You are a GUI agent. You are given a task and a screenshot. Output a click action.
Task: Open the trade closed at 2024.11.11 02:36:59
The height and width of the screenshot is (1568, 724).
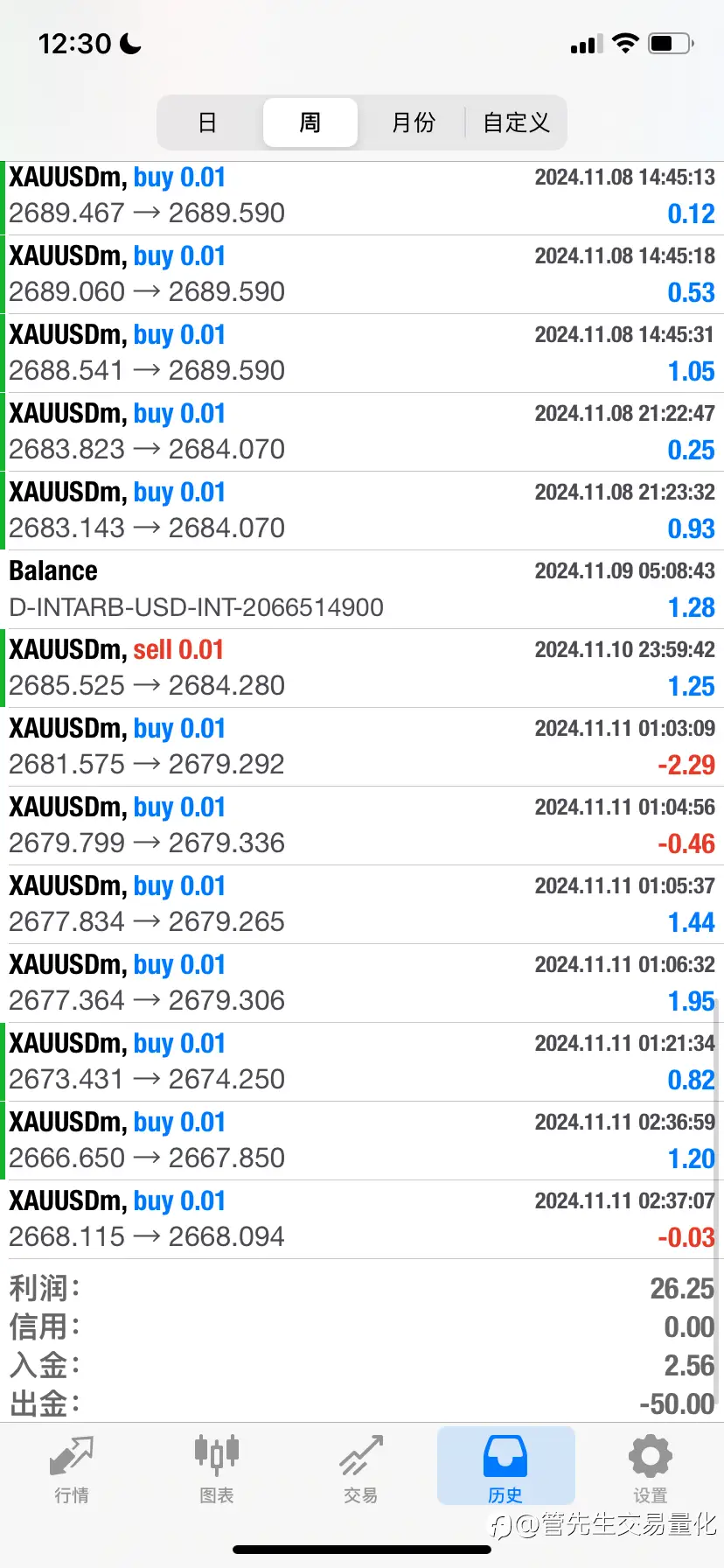coord(362,1140)
